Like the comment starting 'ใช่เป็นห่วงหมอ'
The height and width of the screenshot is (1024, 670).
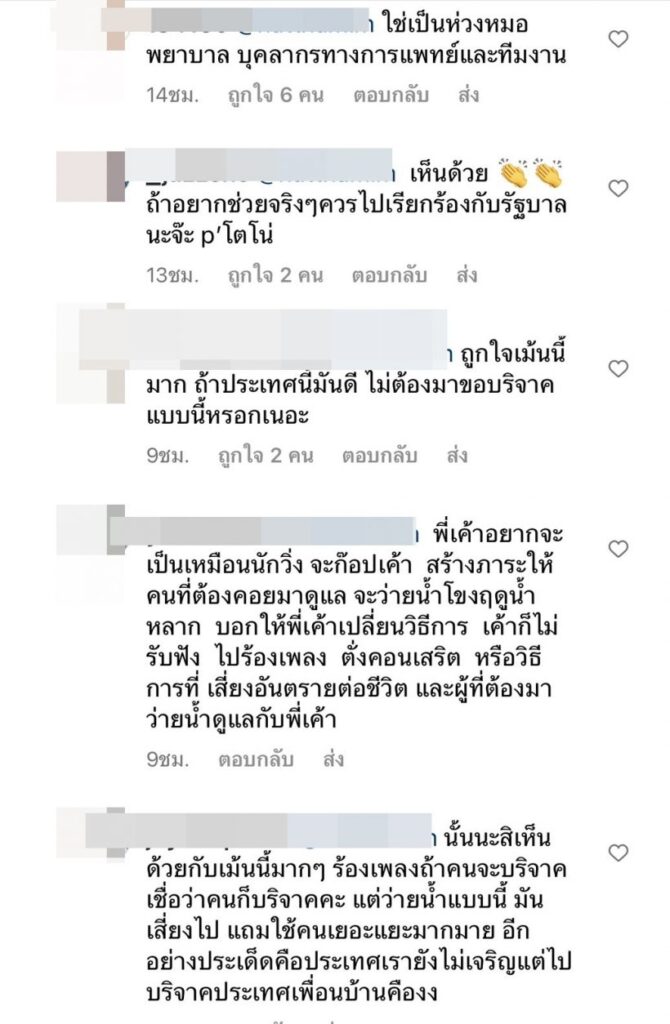point(619,39)
